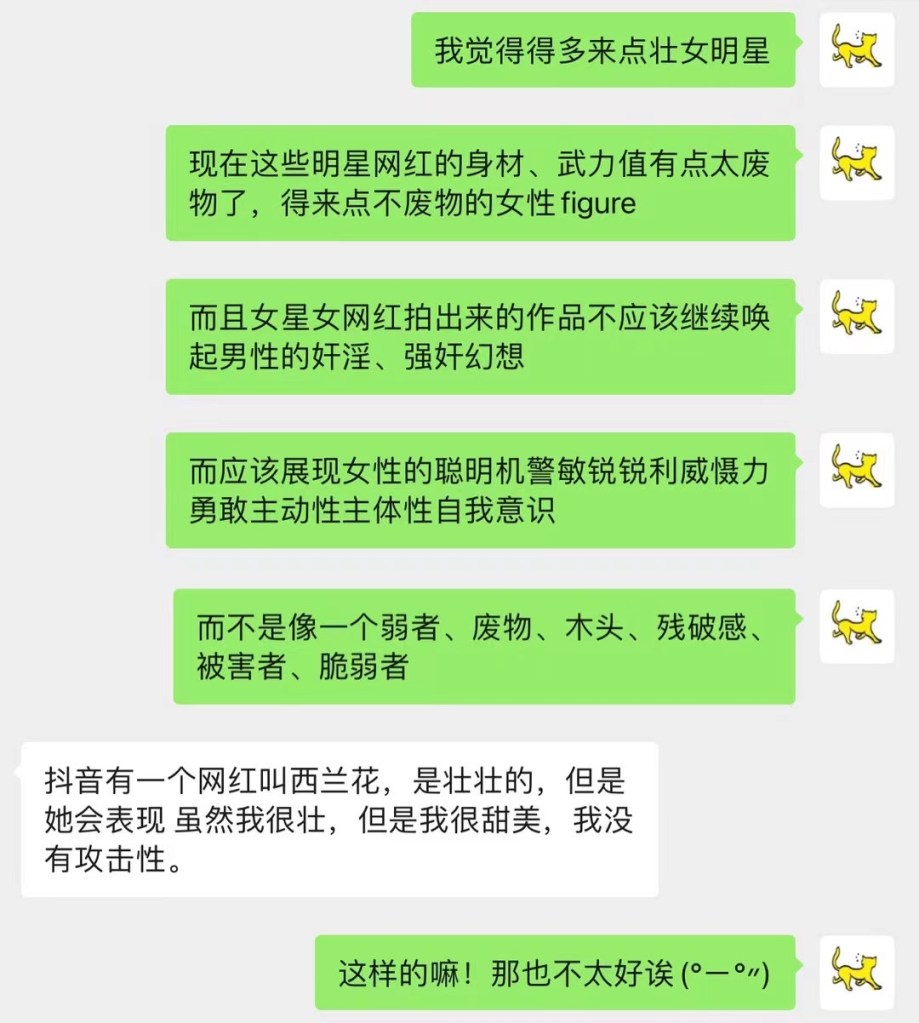919x1023 pixels.
Task: Tap avatar next to '现在这些明星网红的身材' message
Action: point(856,162)
